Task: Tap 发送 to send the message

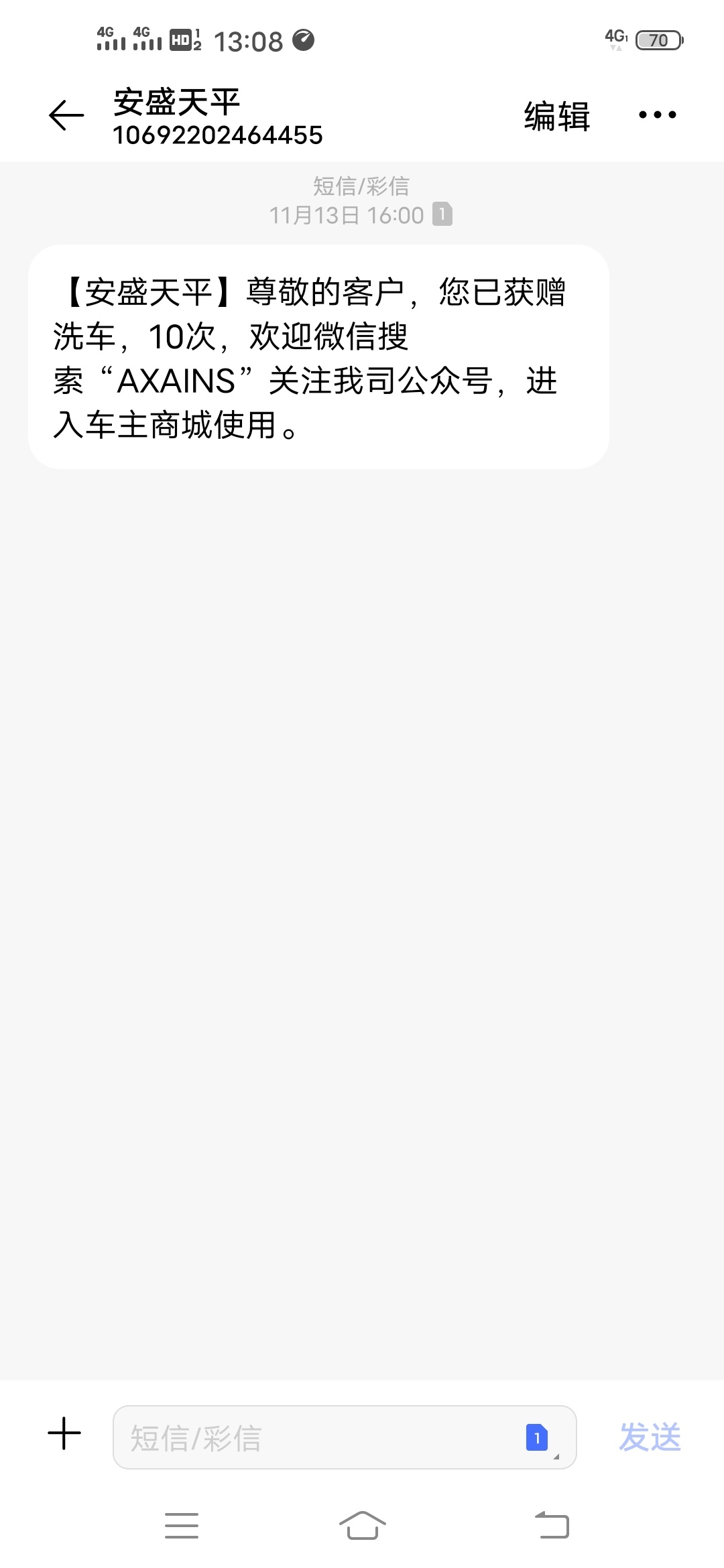Action: coord(650,1437)
